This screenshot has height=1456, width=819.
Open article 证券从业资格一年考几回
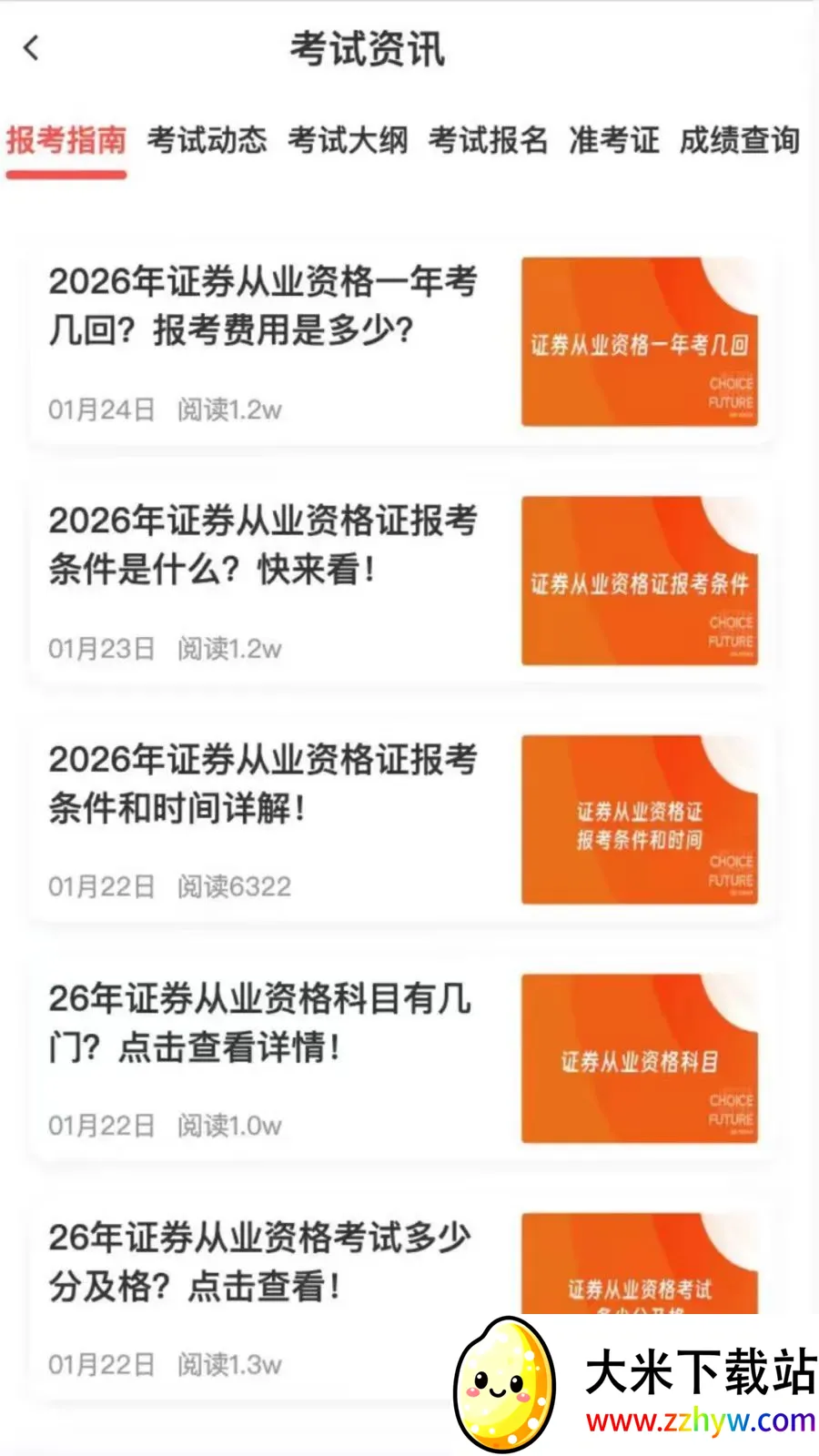click(262, 306)
